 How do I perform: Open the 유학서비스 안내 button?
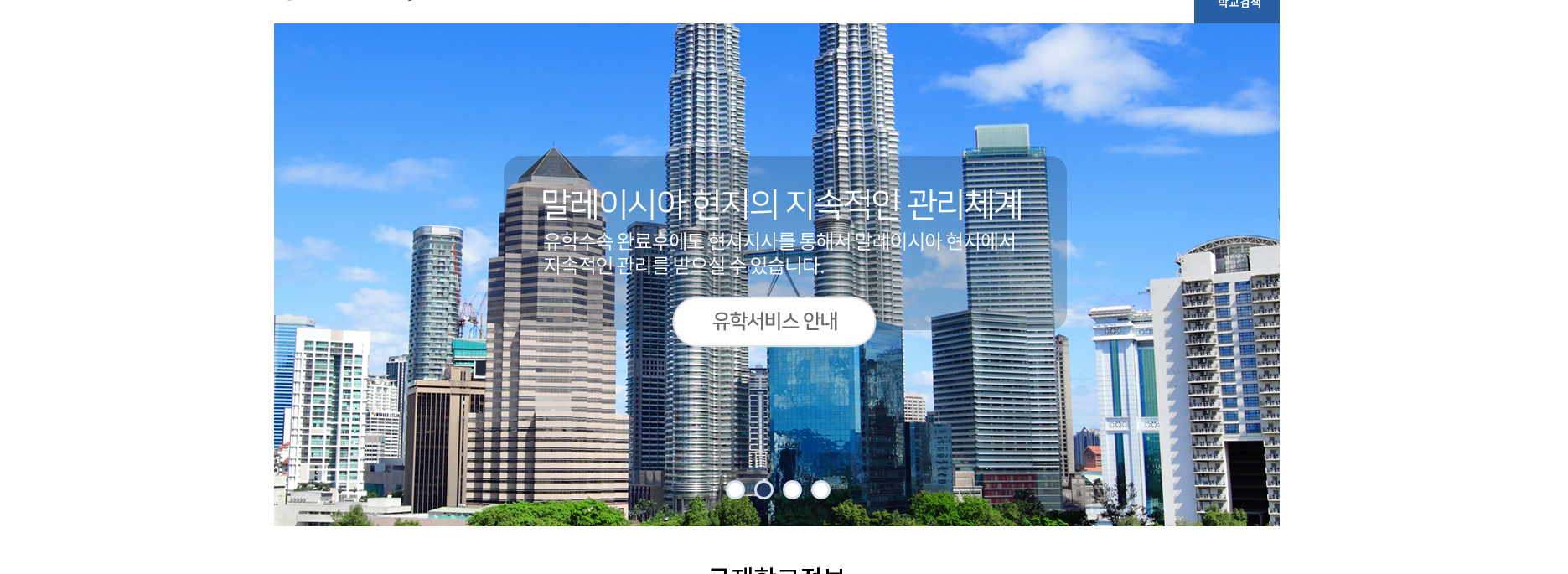(x=774, y=321)
